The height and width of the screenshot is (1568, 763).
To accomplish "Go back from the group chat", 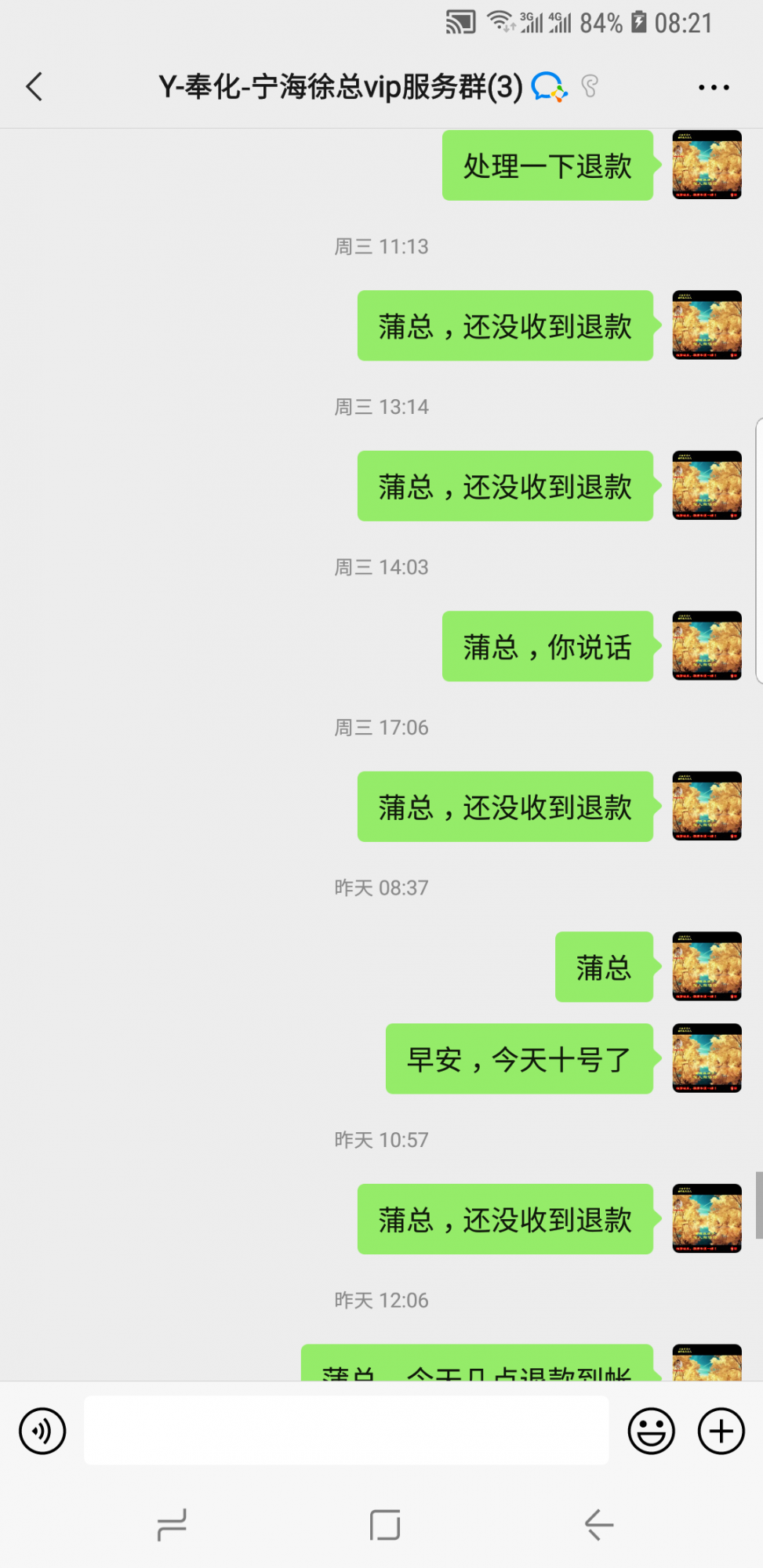I will [35, 86].
